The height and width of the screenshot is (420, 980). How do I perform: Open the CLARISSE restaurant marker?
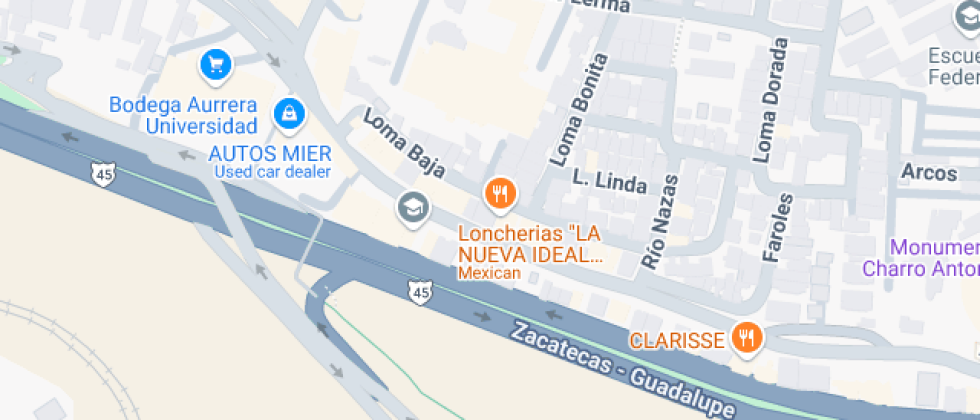pos(747,340)
